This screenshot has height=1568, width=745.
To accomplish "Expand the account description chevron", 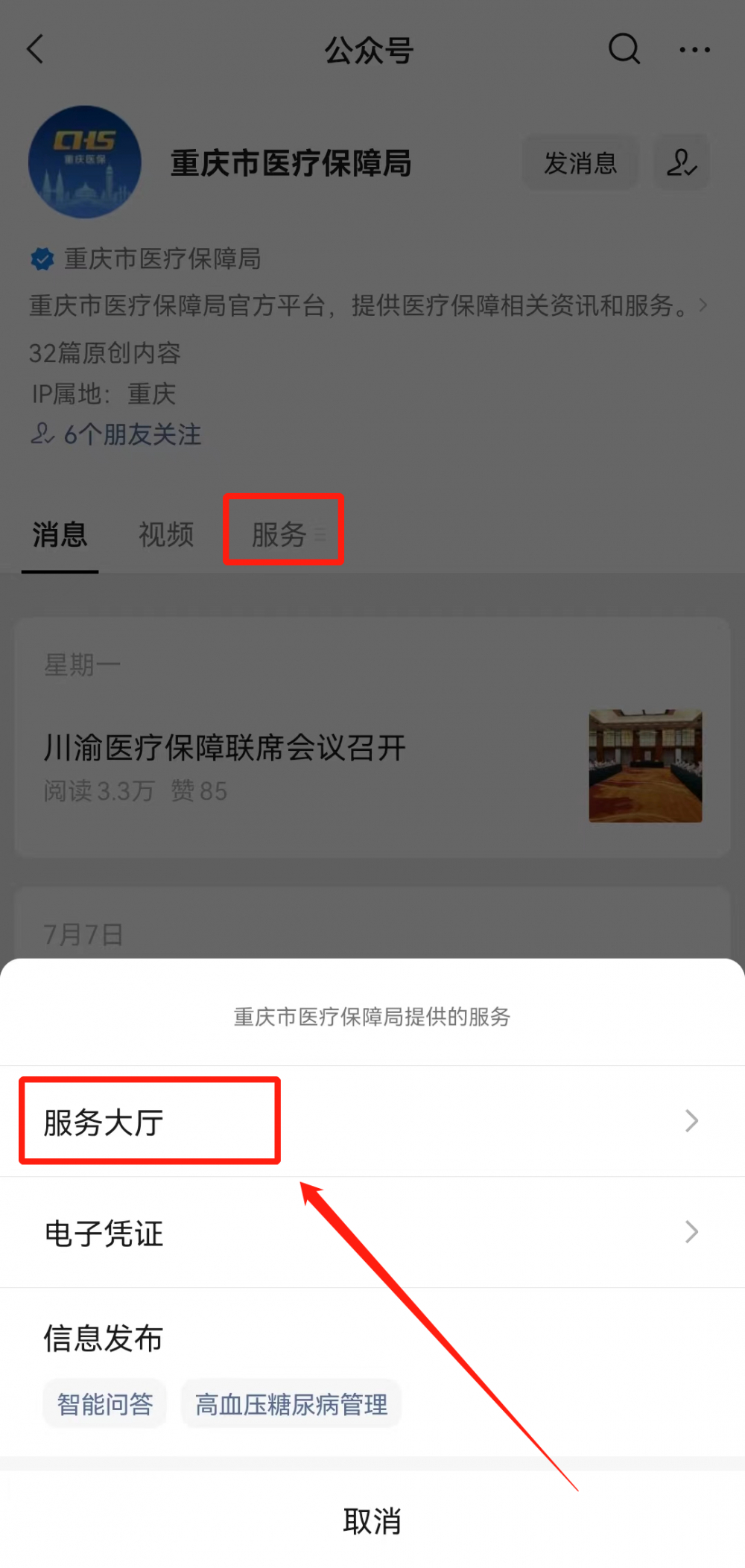I will (x=703, y=305).
